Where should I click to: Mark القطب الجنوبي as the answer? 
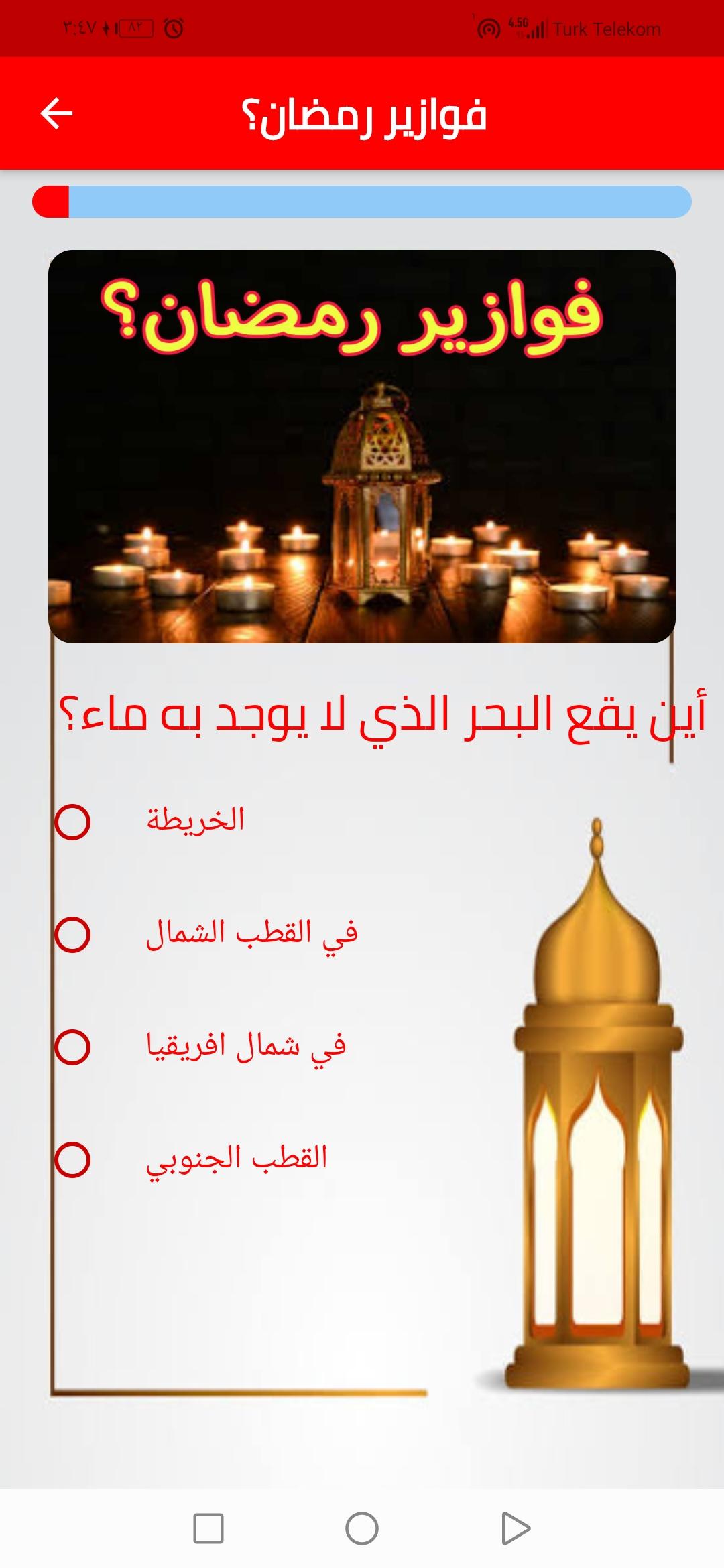click(72, 1160)
